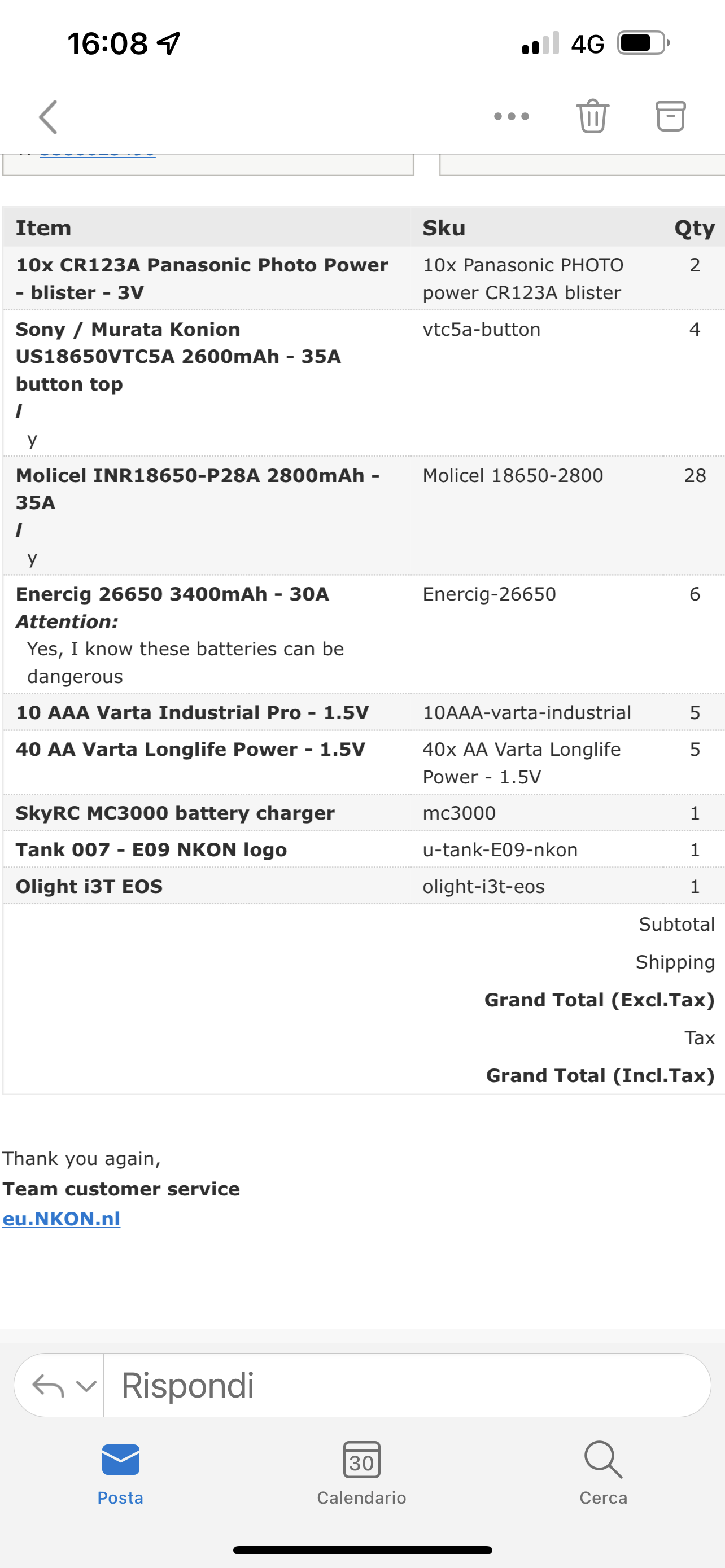
Task: Open the eu.NKON.nl link
Action: [x=62, y=1219]
